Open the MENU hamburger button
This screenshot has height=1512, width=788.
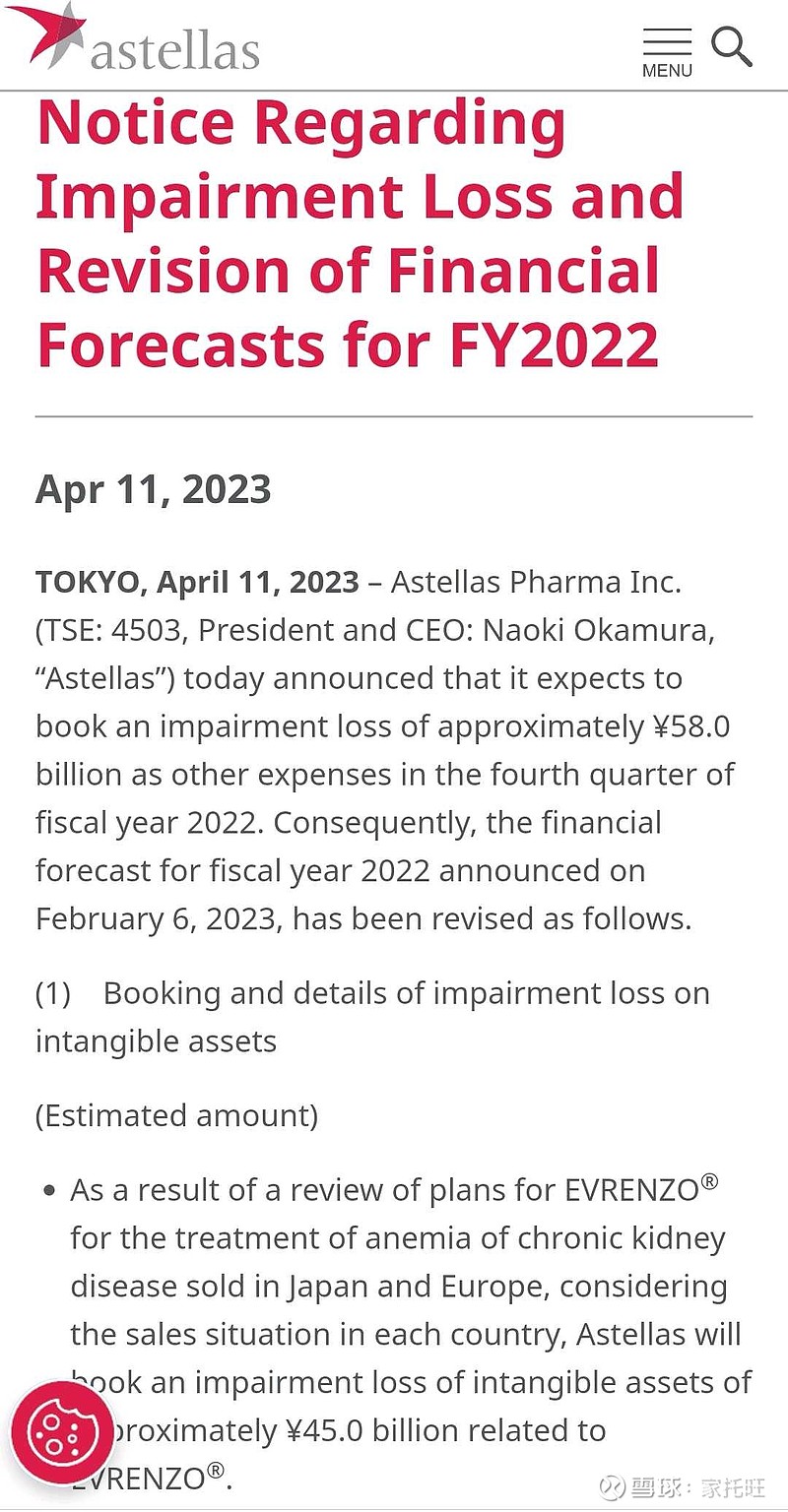(667, 53)
